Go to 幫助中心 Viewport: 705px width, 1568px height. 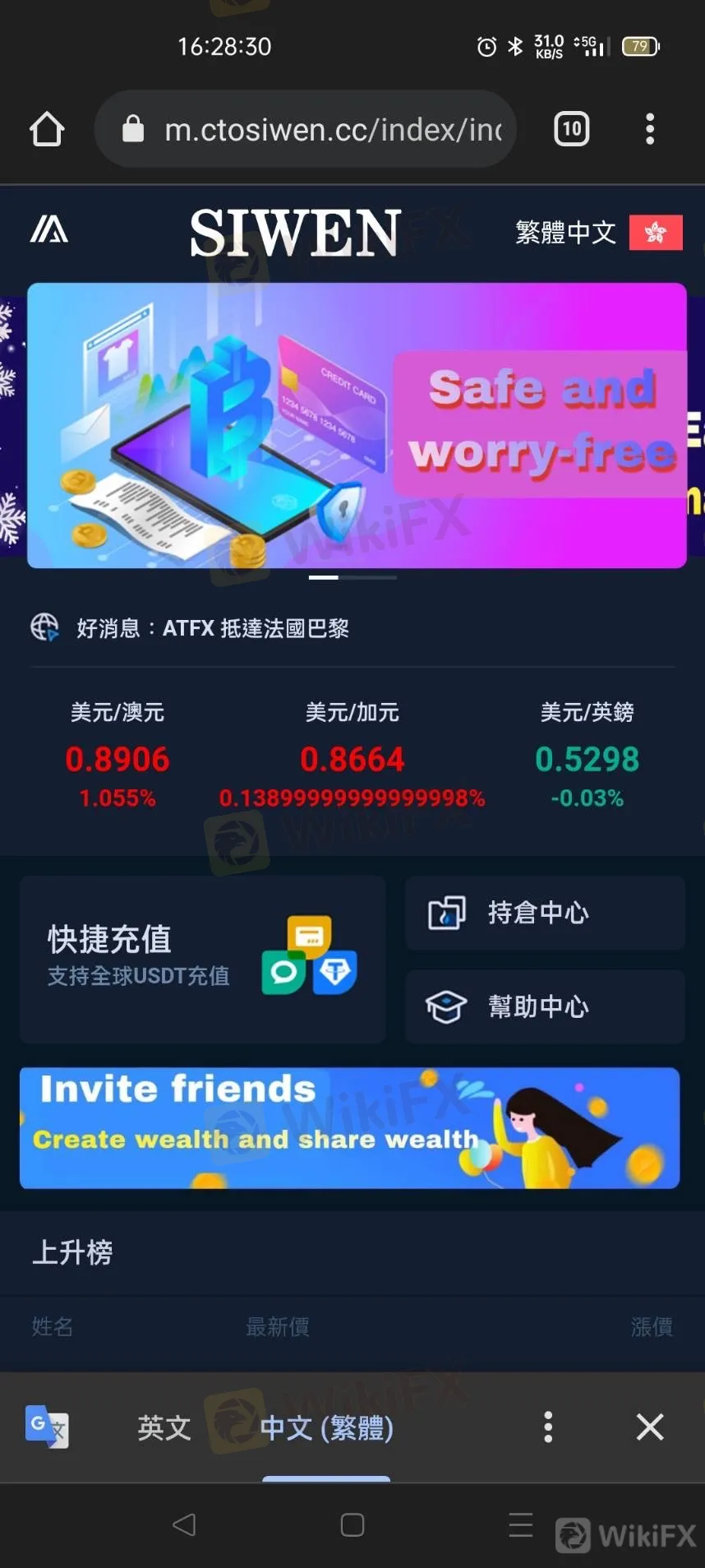[544, 1006]
